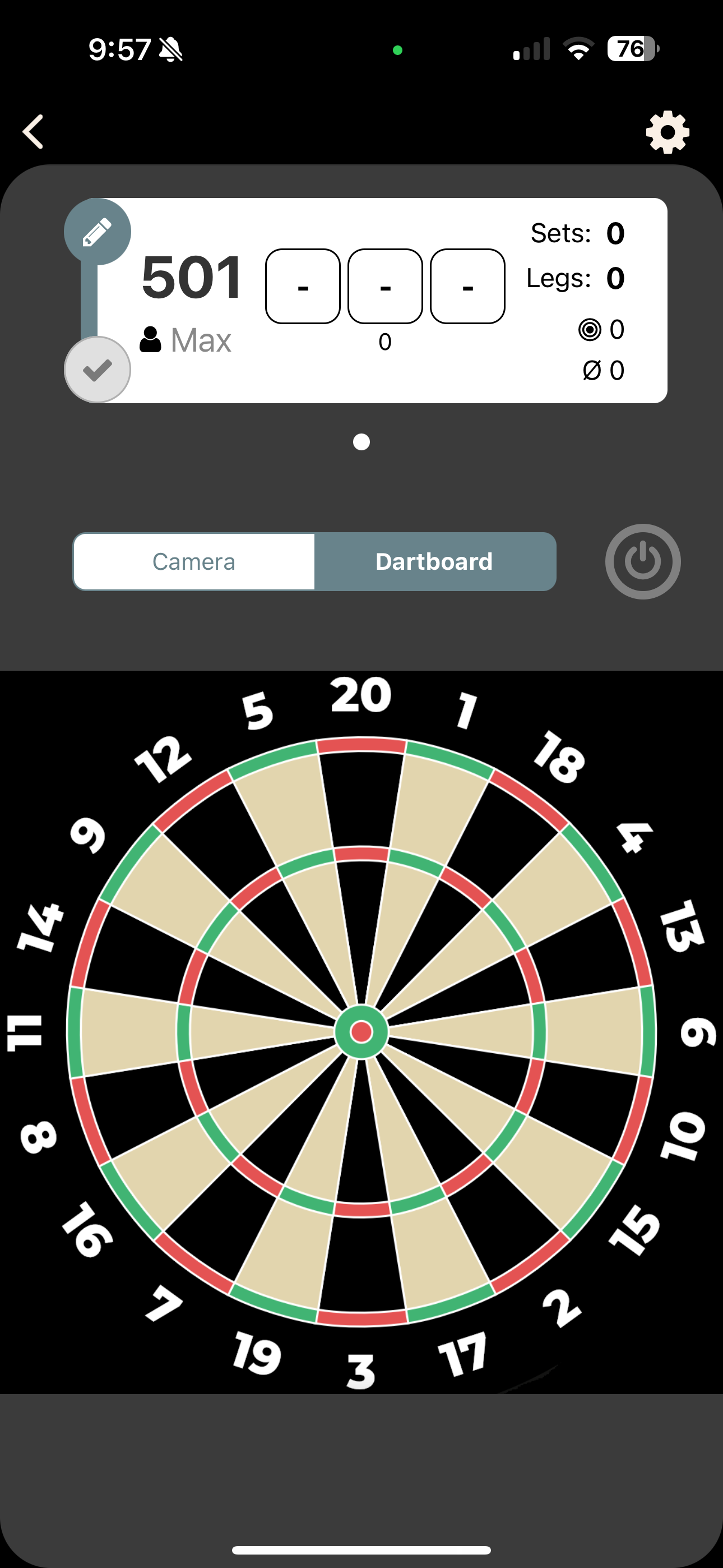The height and width of the screenshot is (1568, 723).
Task: Tap the second dart score box
Action: (x=385, y=286)
